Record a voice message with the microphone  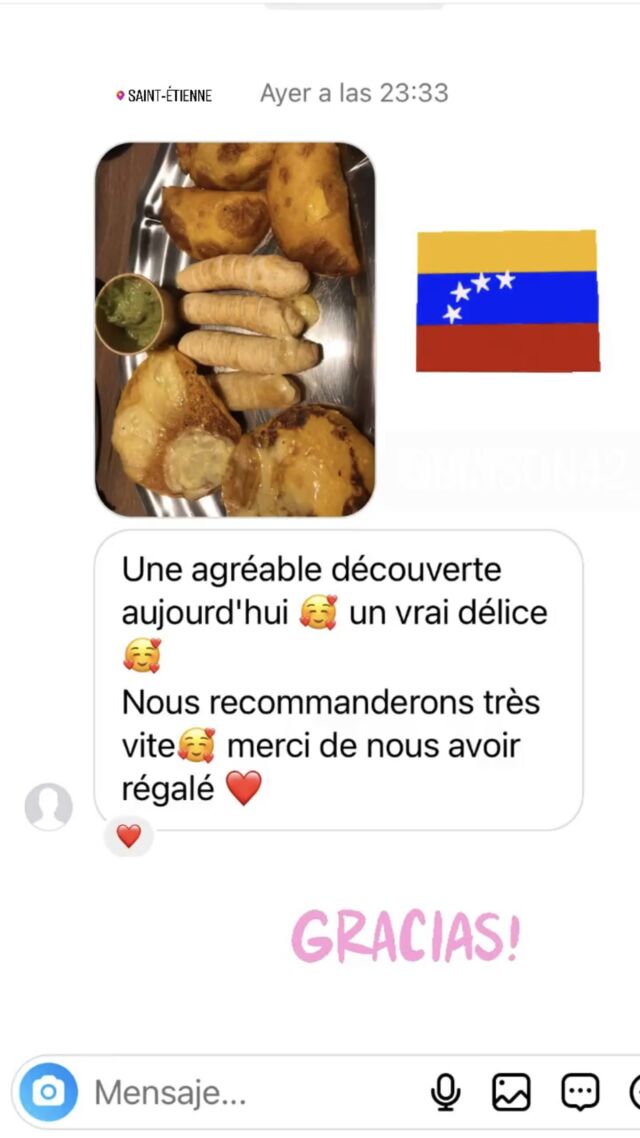click(x=445, y=1092)
